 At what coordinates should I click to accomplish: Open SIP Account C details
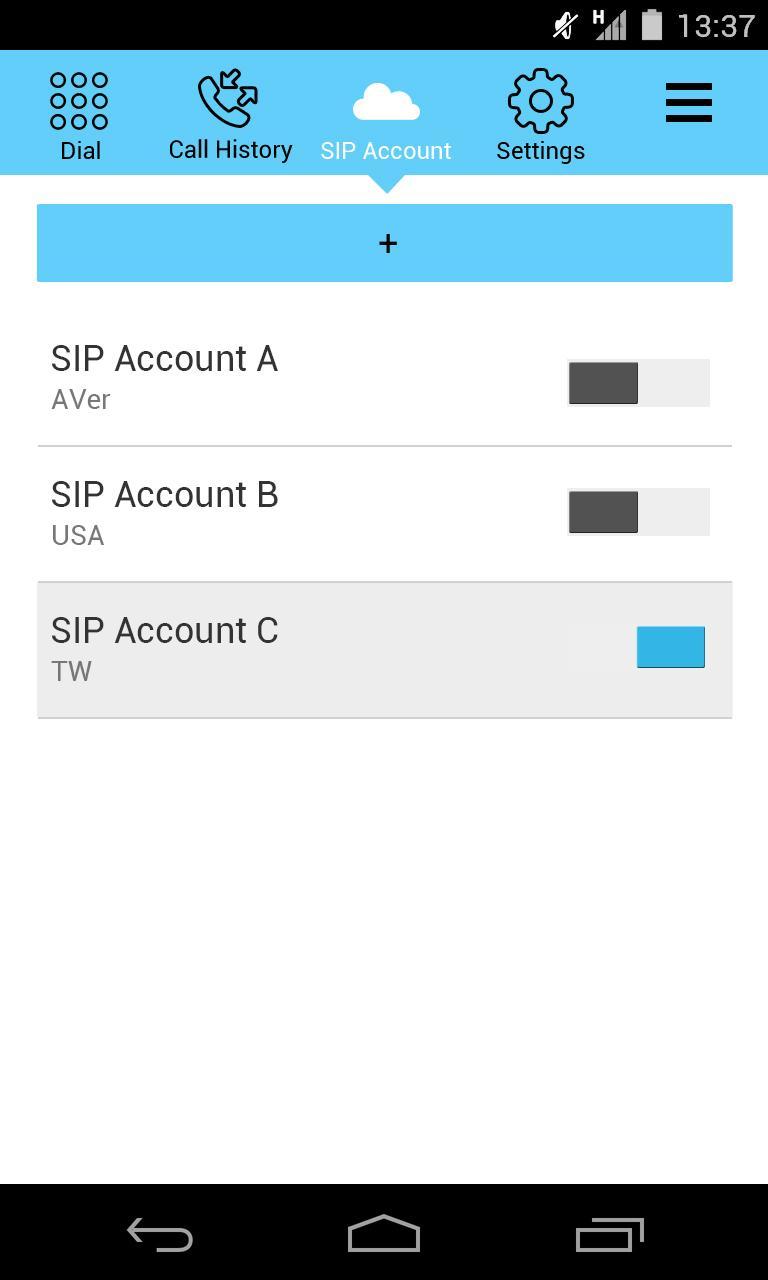pos(250,650)
